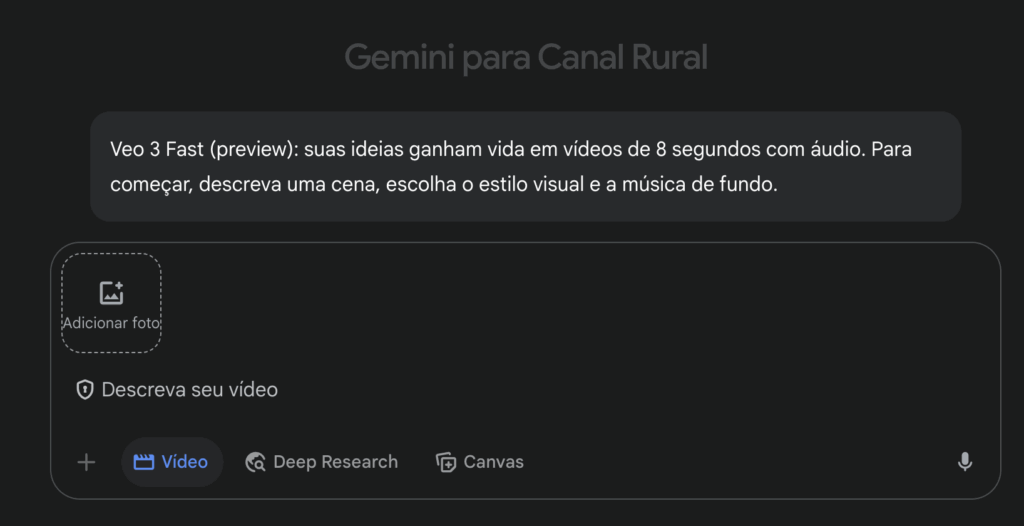Tap the Adicionar foto upload box

coord(111,303)
